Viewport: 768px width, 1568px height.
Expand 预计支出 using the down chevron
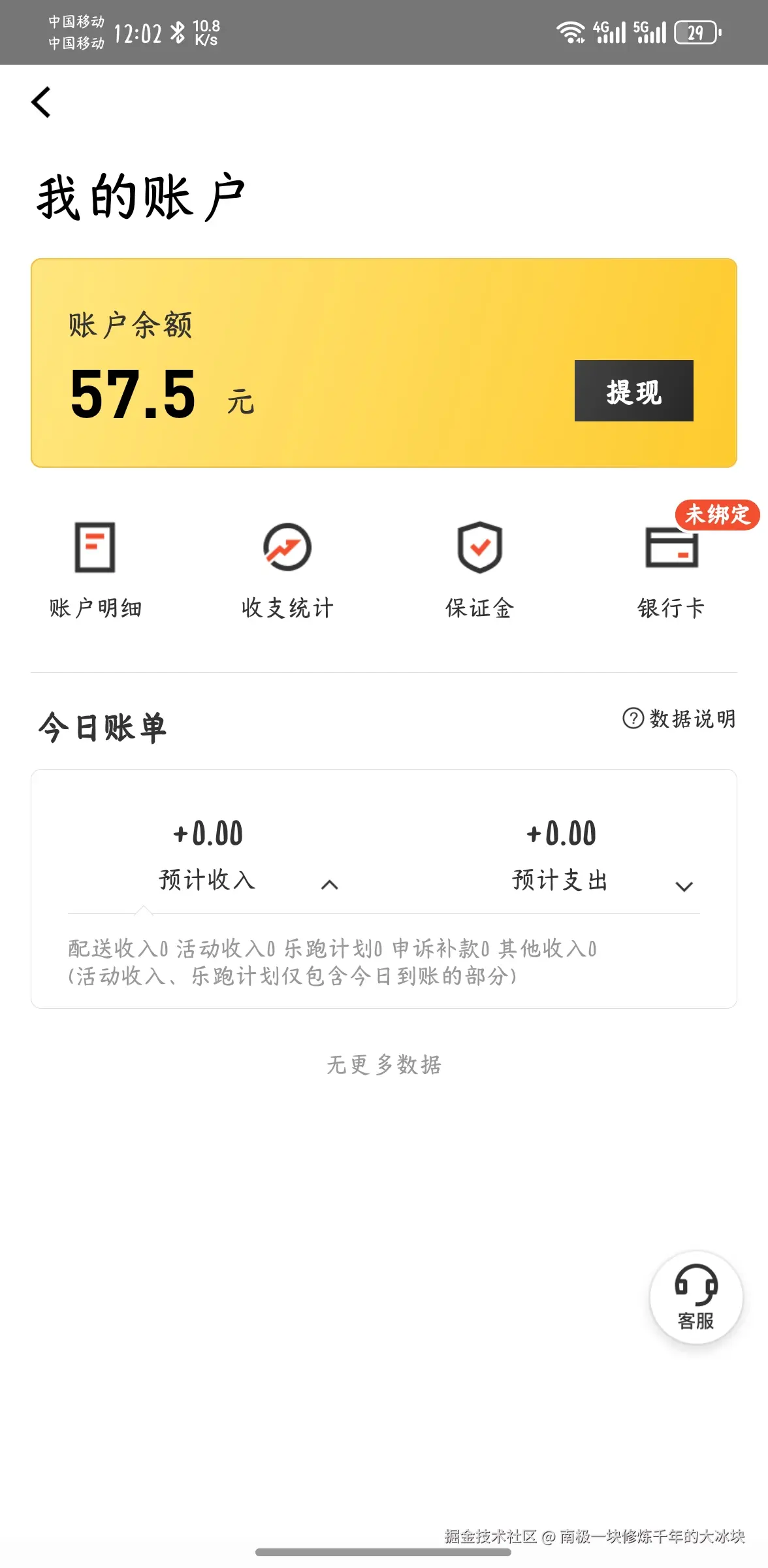684,886
